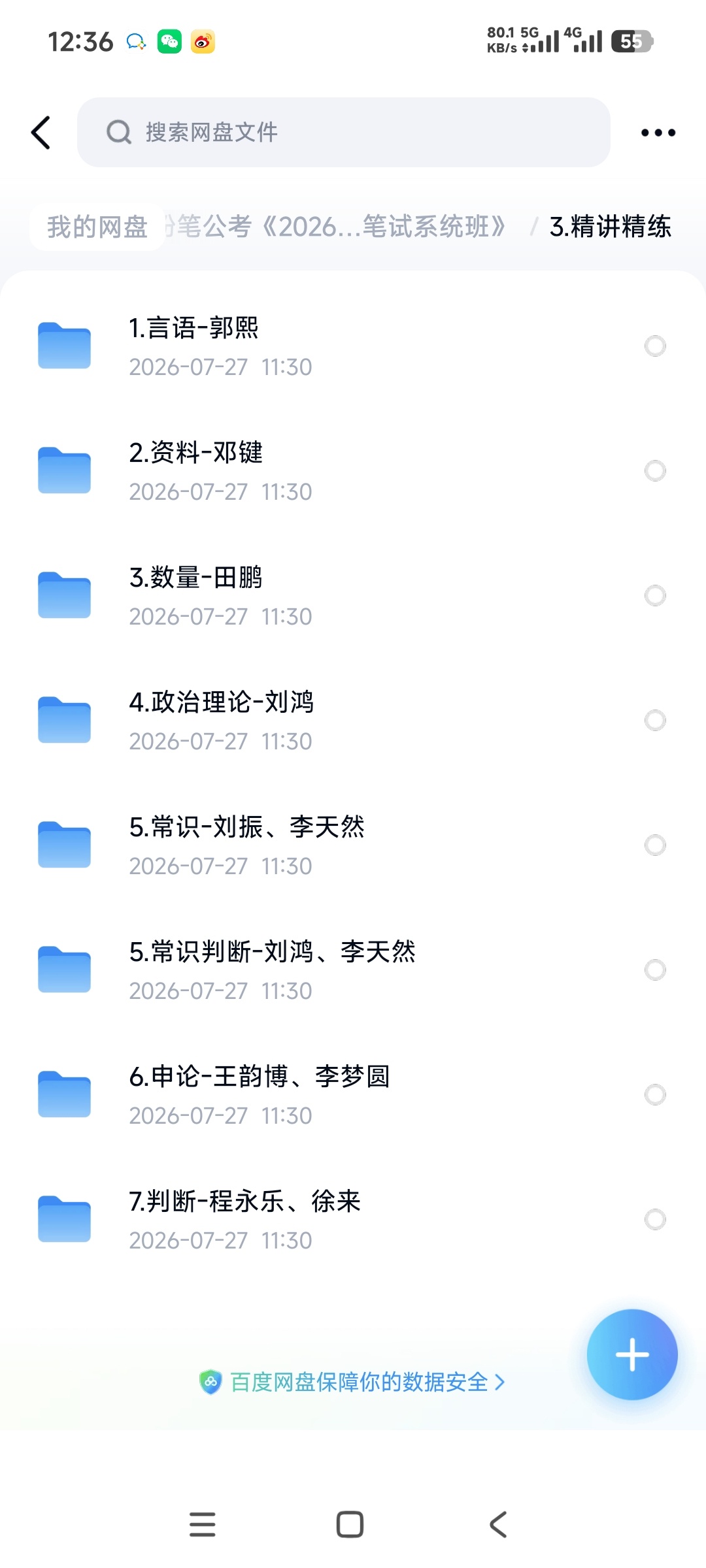Open folder 3.数量-田鹏
Image resolution: width=706 pixels, height=1568 pixels.
coord(353,596)
